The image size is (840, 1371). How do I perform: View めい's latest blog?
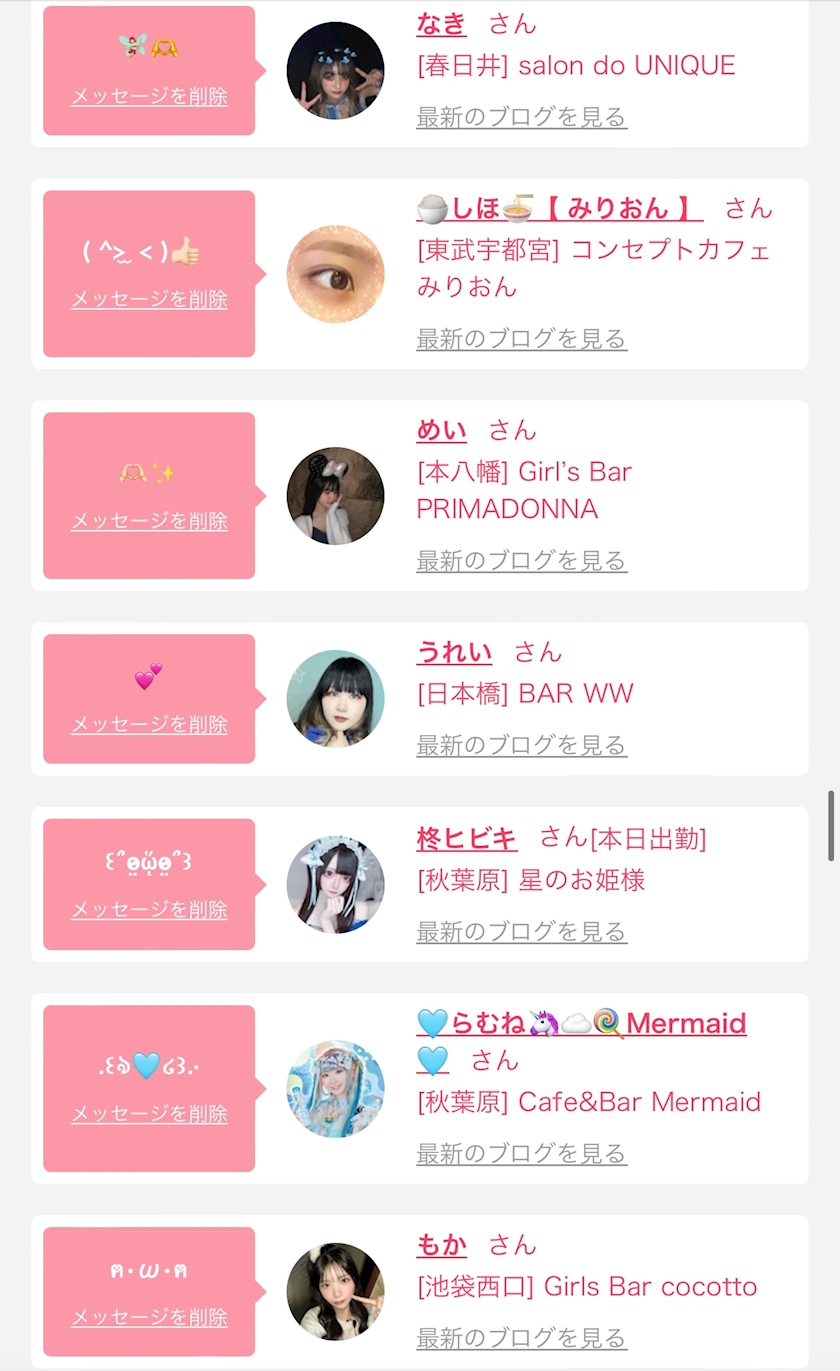521,561
